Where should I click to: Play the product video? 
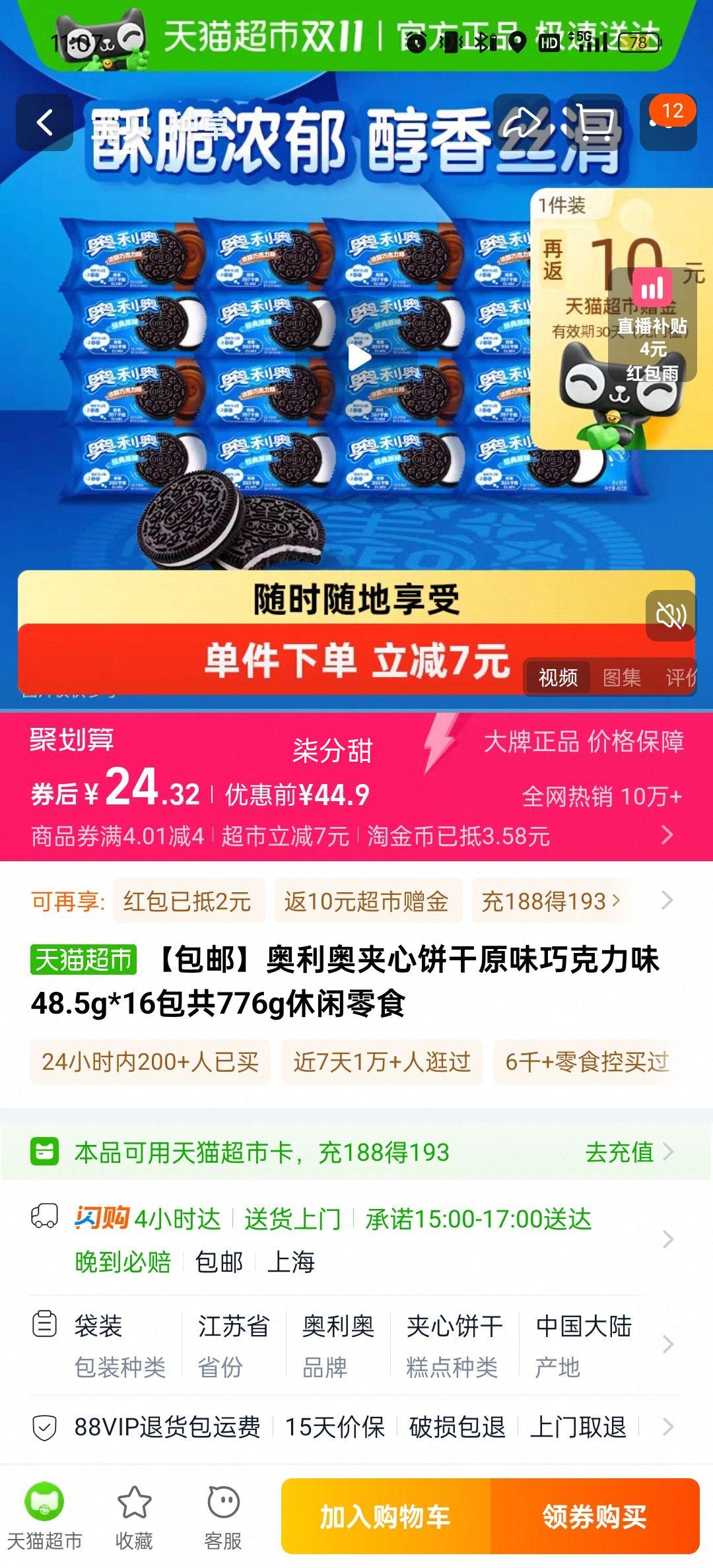[x=359, y=358]
